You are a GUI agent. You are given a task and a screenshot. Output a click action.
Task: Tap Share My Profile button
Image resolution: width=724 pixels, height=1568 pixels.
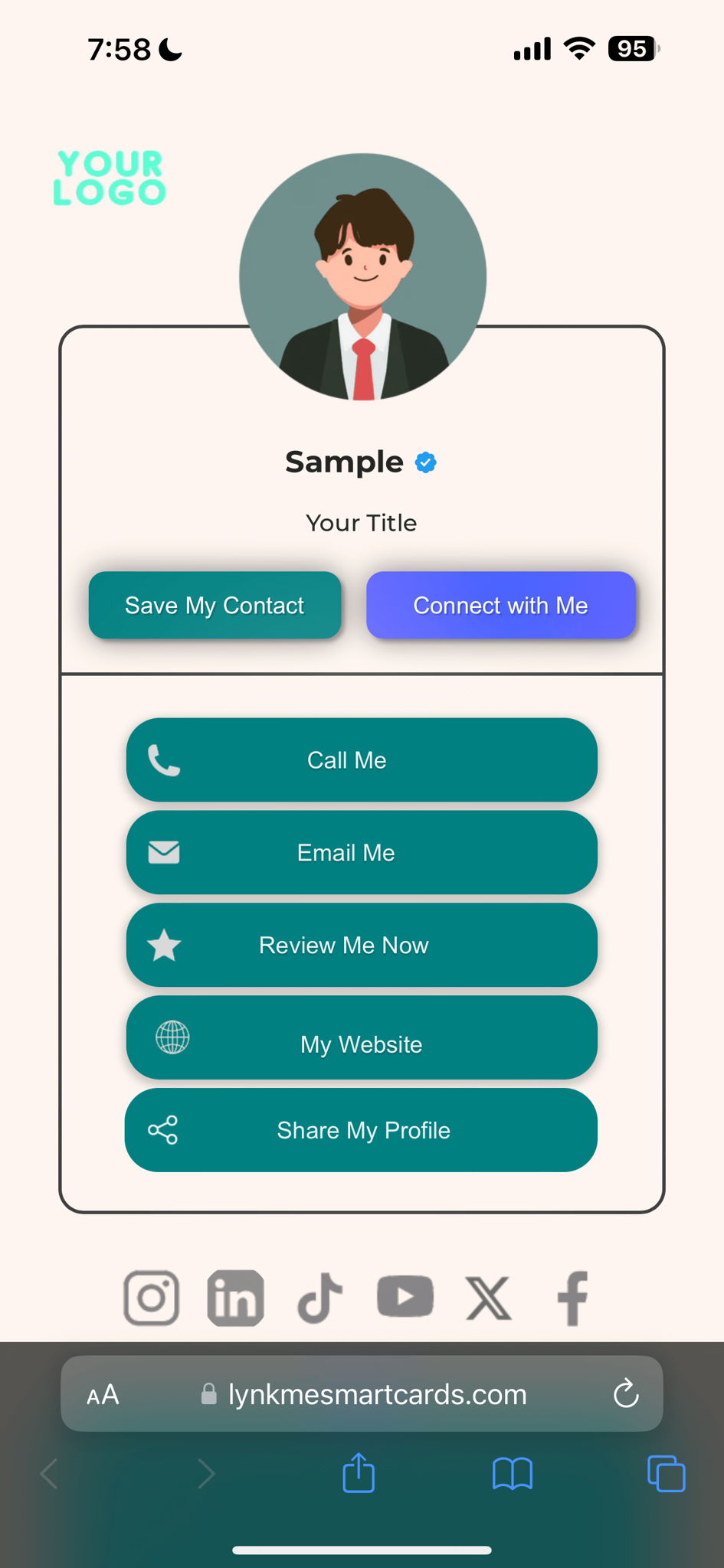click(x=362, y=1130)
